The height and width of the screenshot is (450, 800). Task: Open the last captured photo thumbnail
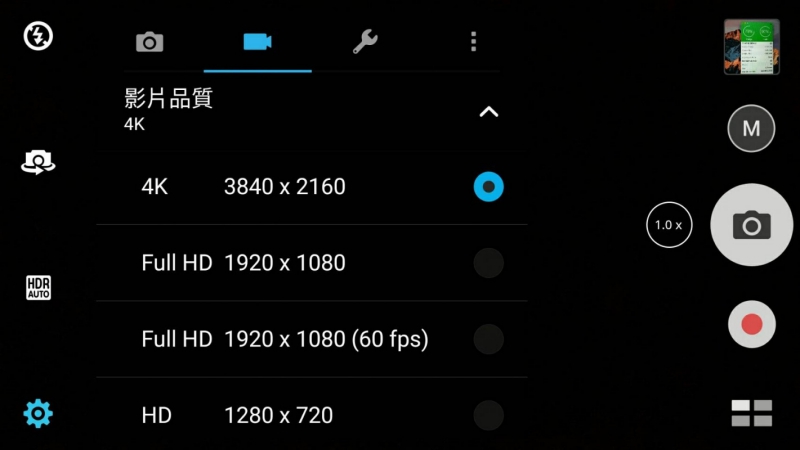tap(751, 47)
